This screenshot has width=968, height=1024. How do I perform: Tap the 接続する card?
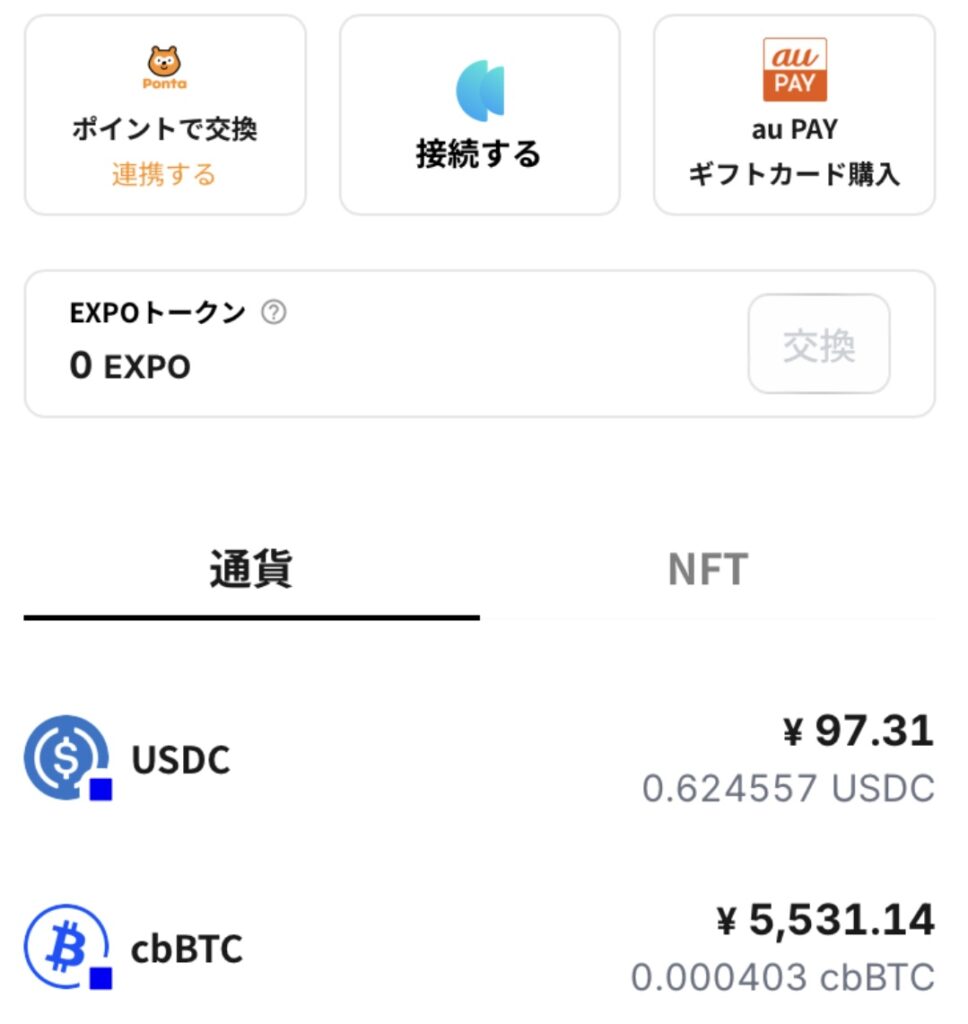coord(479,115)
